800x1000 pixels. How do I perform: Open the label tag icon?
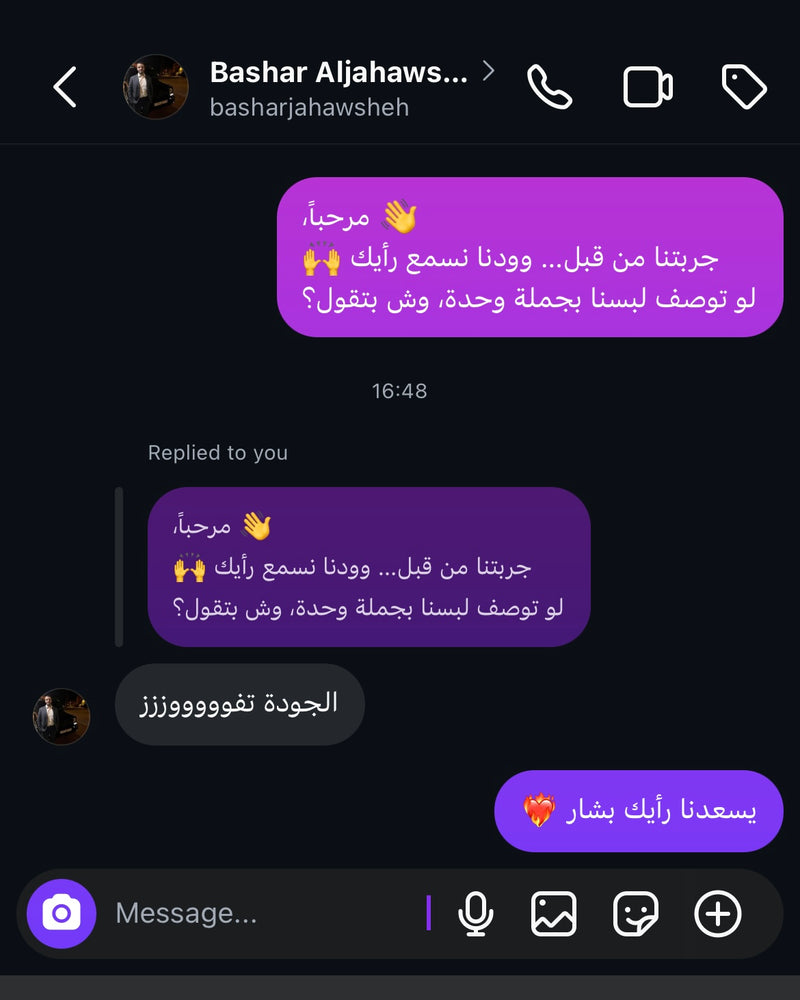[x=744, y=88]
